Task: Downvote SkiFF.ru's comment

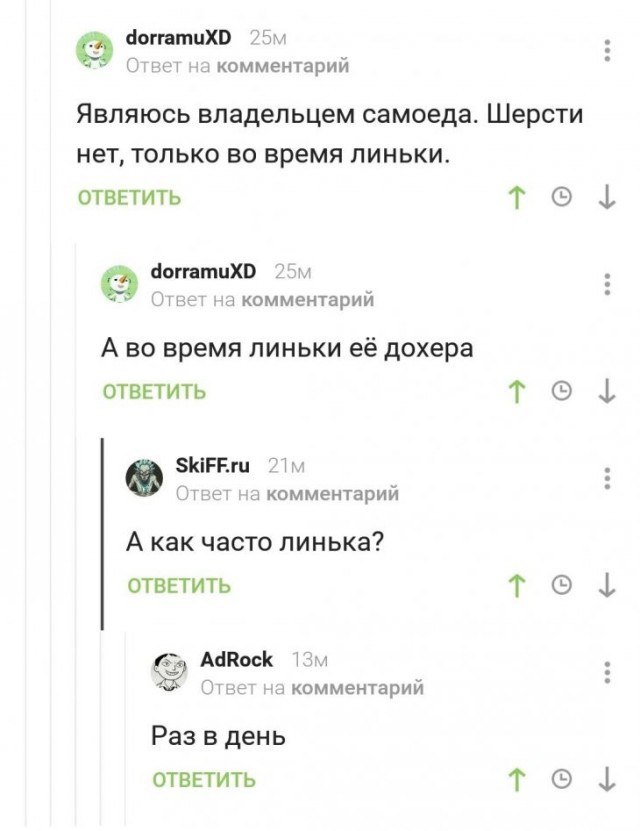Action: click(x=606, y=586)
